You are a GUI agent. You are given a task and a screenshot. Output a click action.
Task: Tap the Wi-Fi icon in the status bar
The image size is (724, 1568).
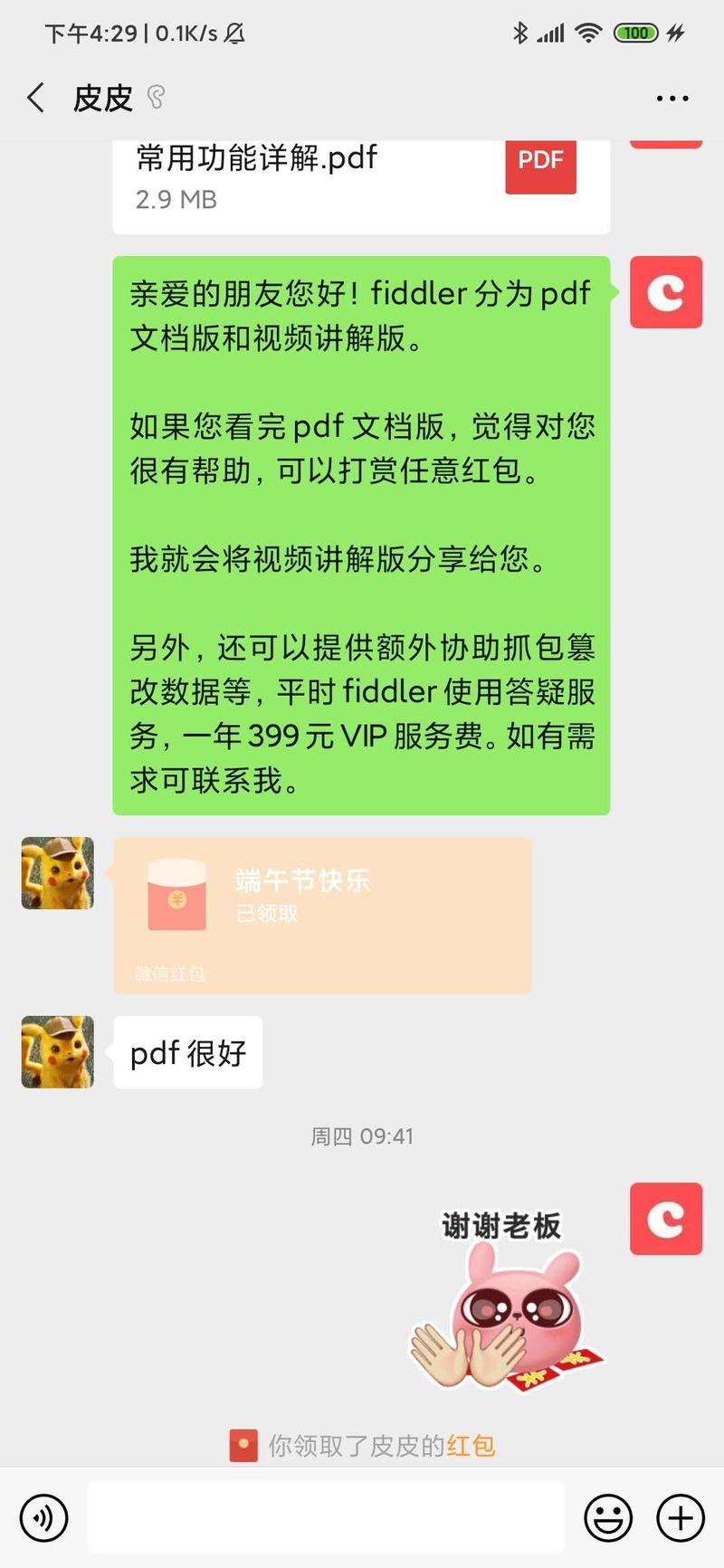pyautogui.click(x=587, y=33)
